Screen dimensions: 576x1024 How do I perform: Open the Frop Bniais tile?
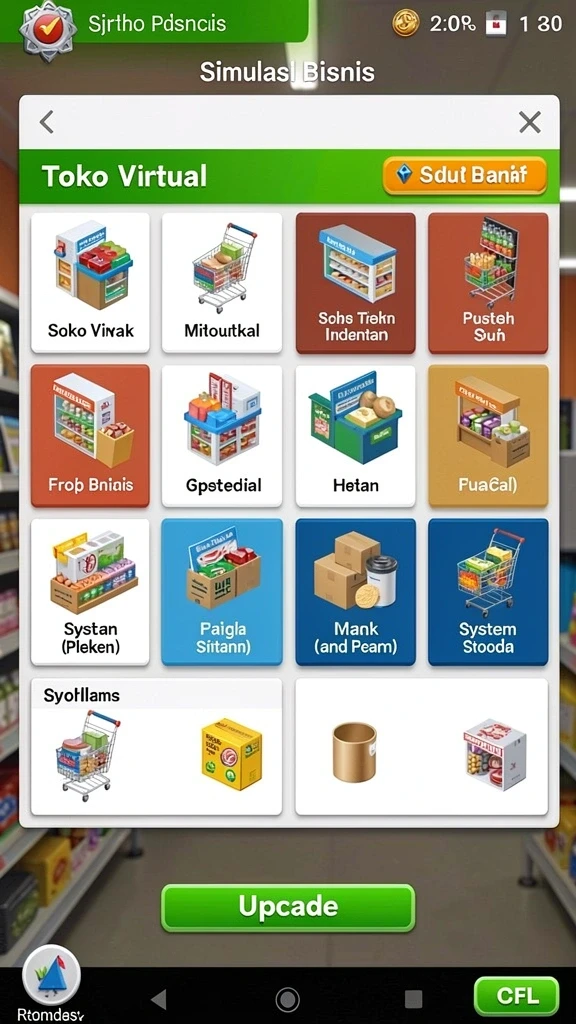90,436
